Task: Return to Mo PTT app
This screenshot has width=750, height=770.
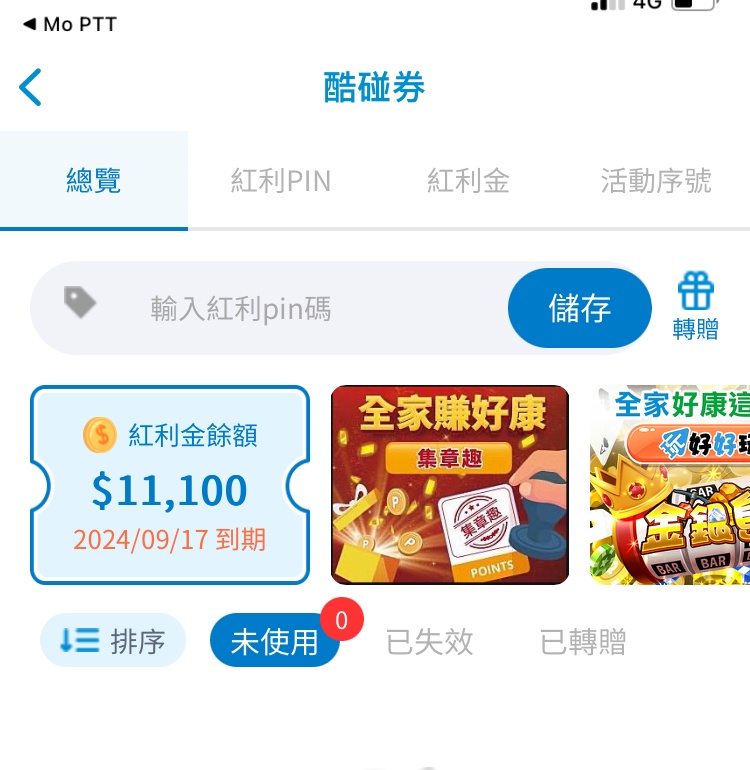Action: 70,24
